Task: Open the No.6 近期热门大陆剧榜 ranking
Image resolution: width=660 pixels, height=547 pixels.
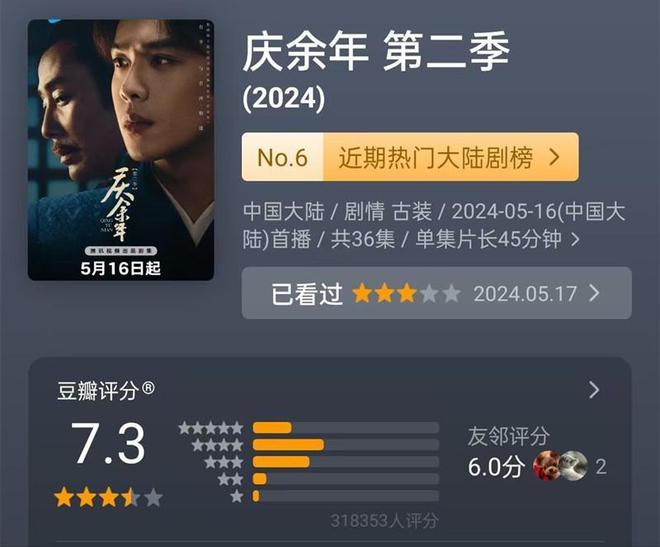Action: [x=410, y=157]
